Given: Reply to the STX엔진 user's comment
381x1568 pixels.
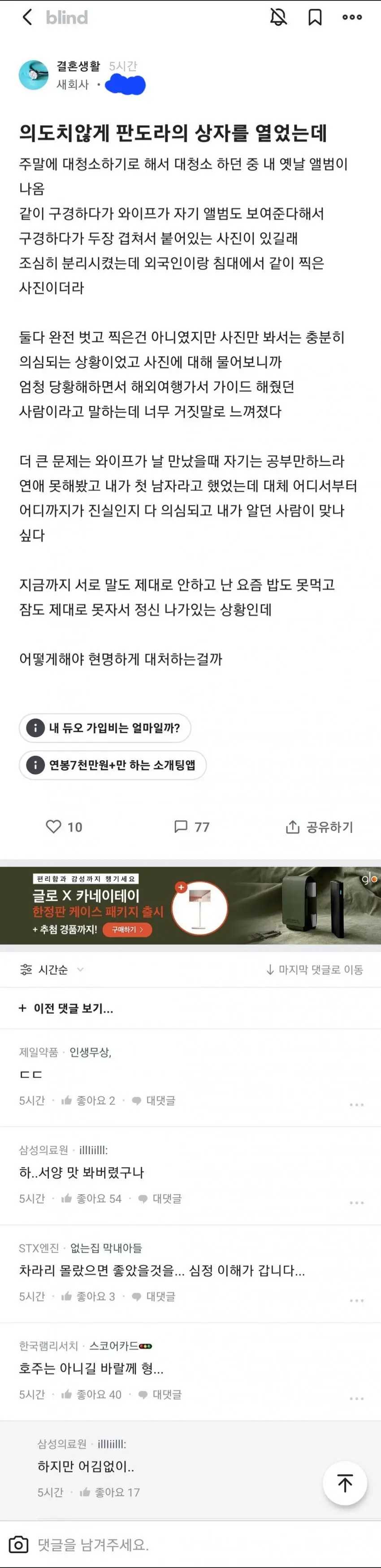Looking at the screenshot, I should tap(154, 1296).
